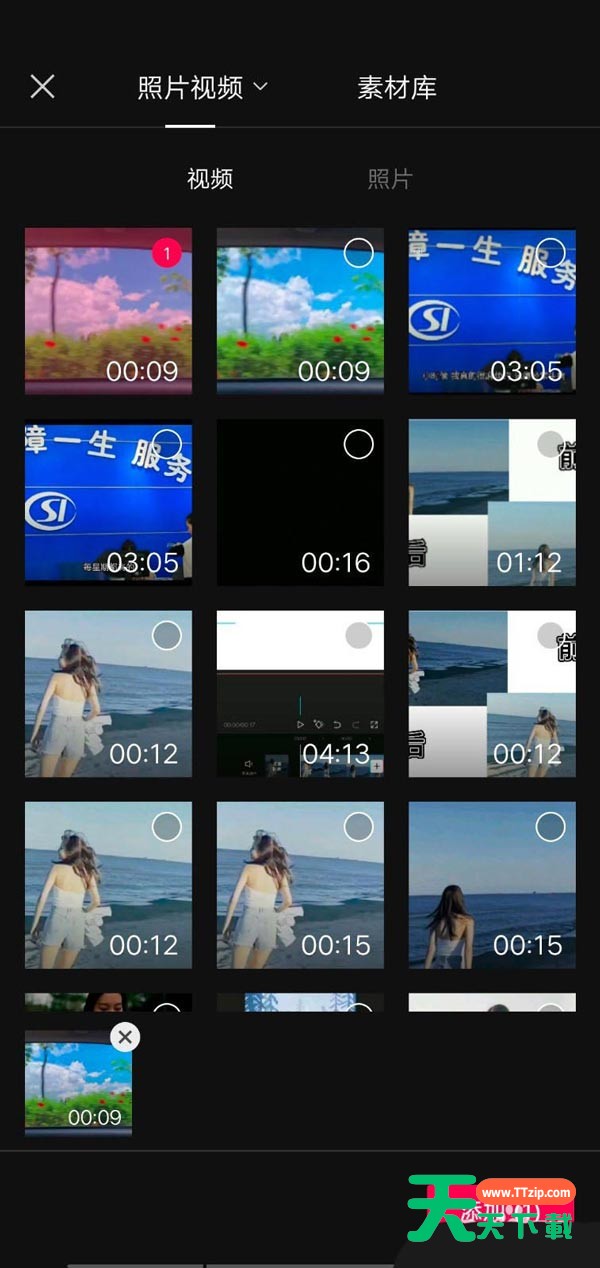Viewport: 600px width, 1268px height.
Task: Tick the selection circle on the black 00:16 video
Action: (358, 444)
